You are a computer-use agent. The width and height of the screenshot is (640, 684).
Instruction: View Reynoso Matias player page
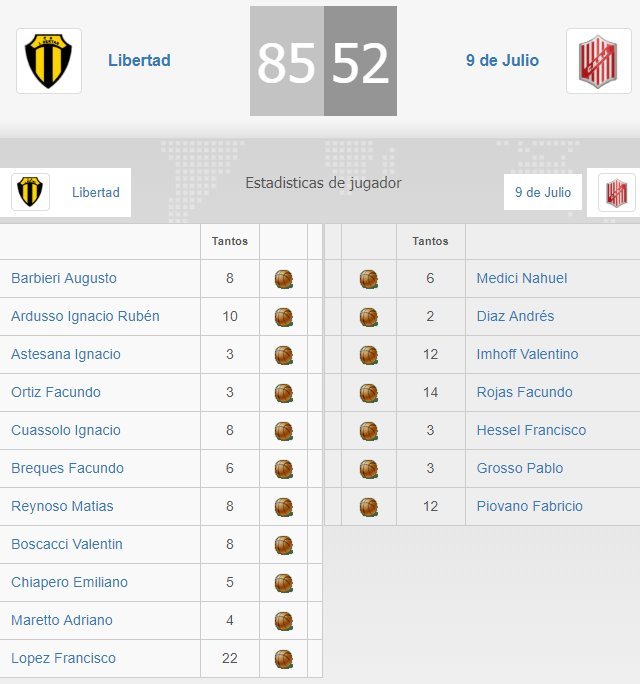(x=62, y=506)
